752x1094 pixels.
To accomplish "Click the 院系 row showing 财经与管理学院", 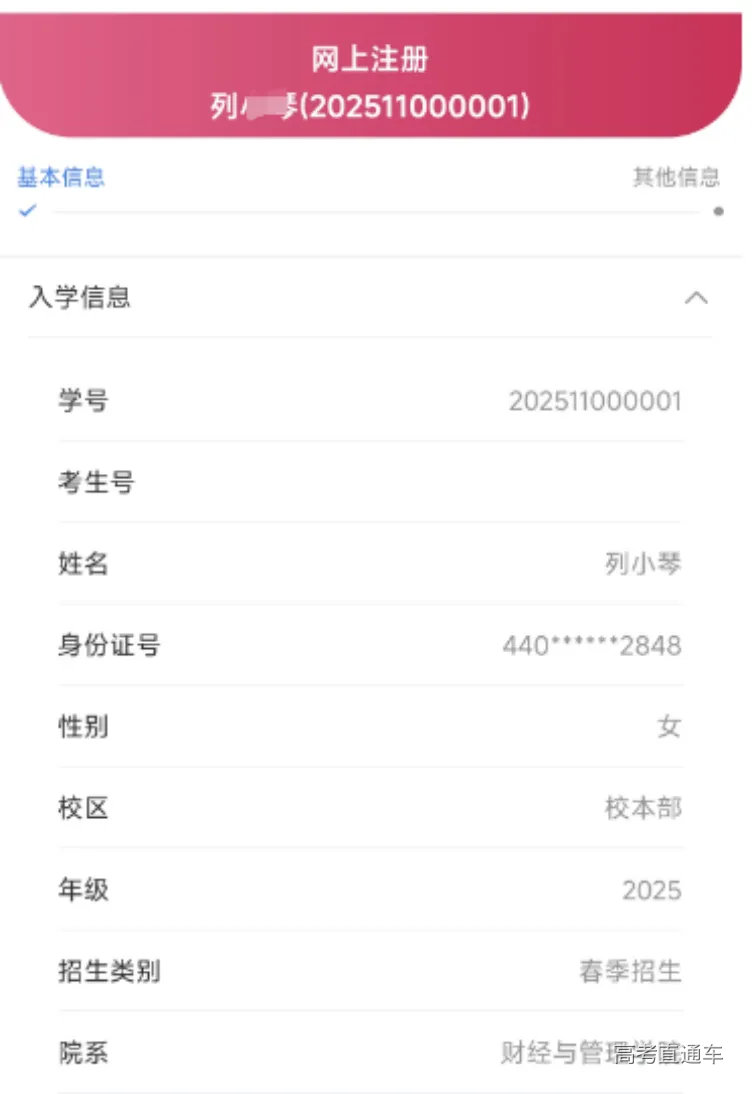I will 375,1053.
